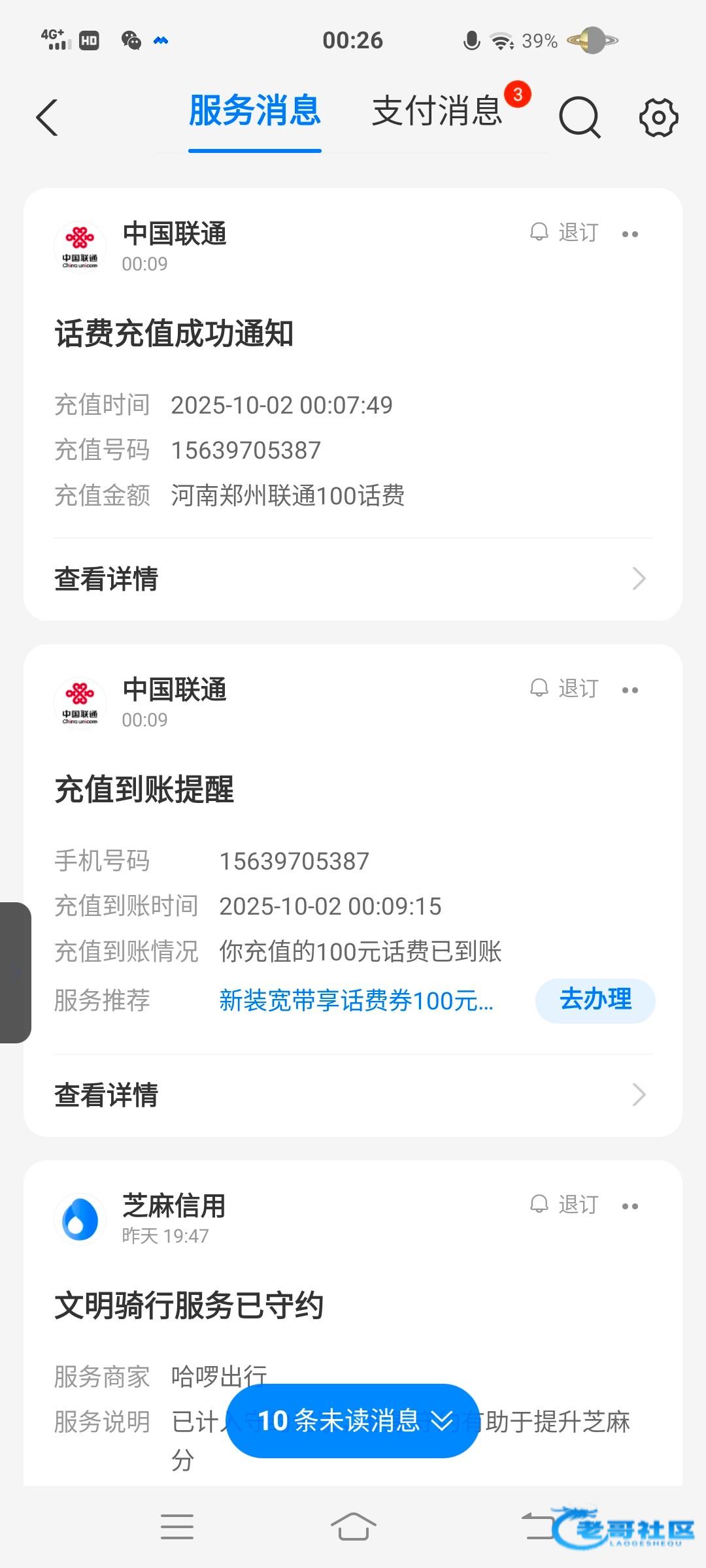Open the system recent apps menu
This screenshot has width=706, height=1568.
click(177, 1527)
